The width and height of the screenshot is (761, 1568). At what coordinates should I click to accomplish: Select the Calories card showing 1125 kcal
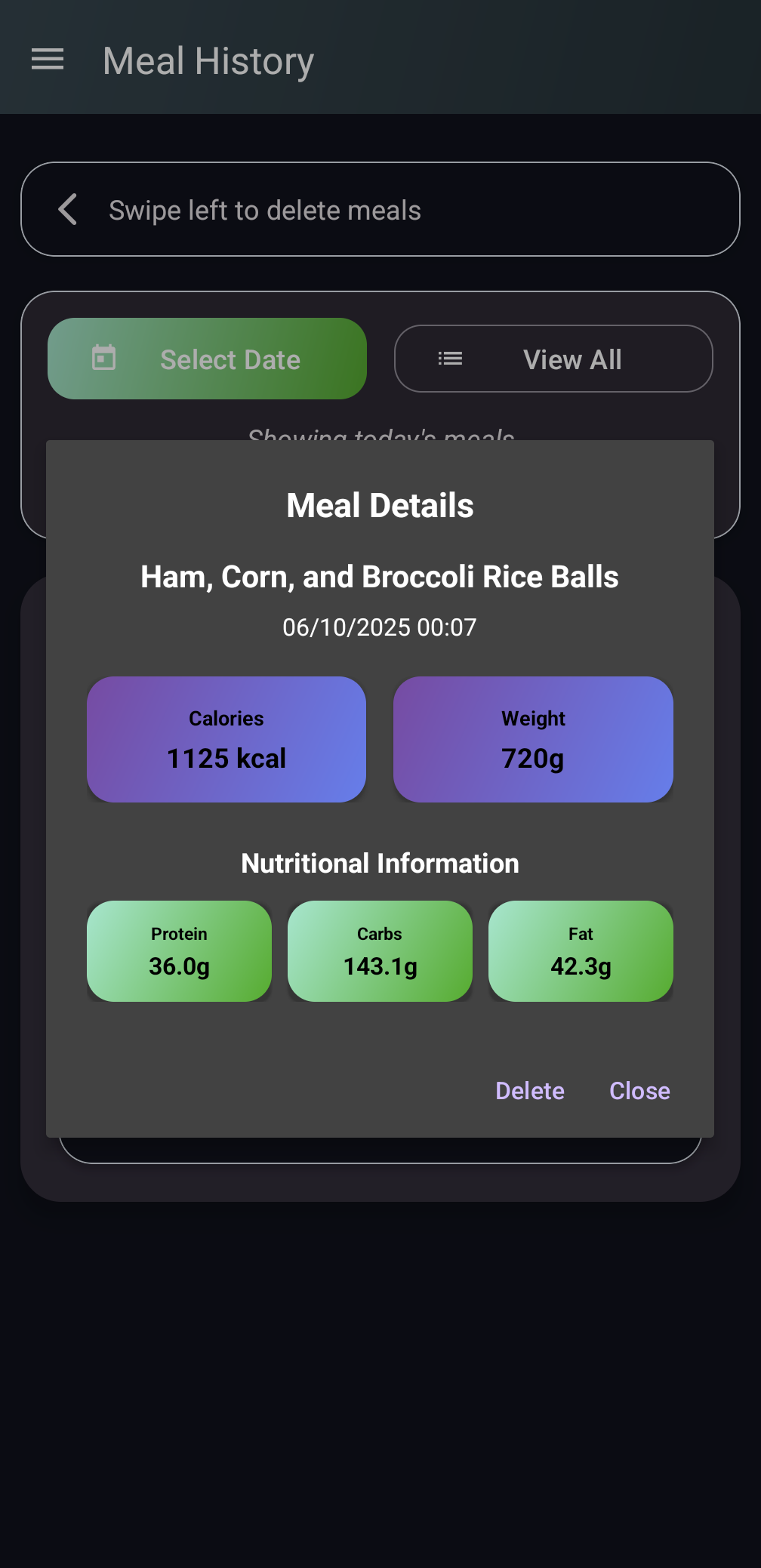[x=226, y=739]
